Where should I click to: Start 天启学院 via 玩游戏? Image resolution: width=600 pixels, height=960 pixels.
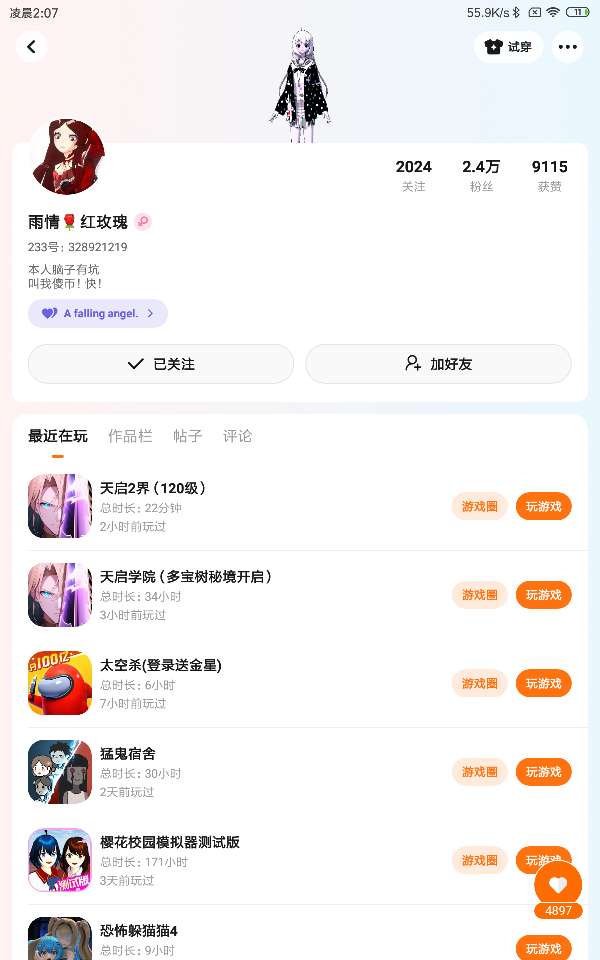point(543,595)
